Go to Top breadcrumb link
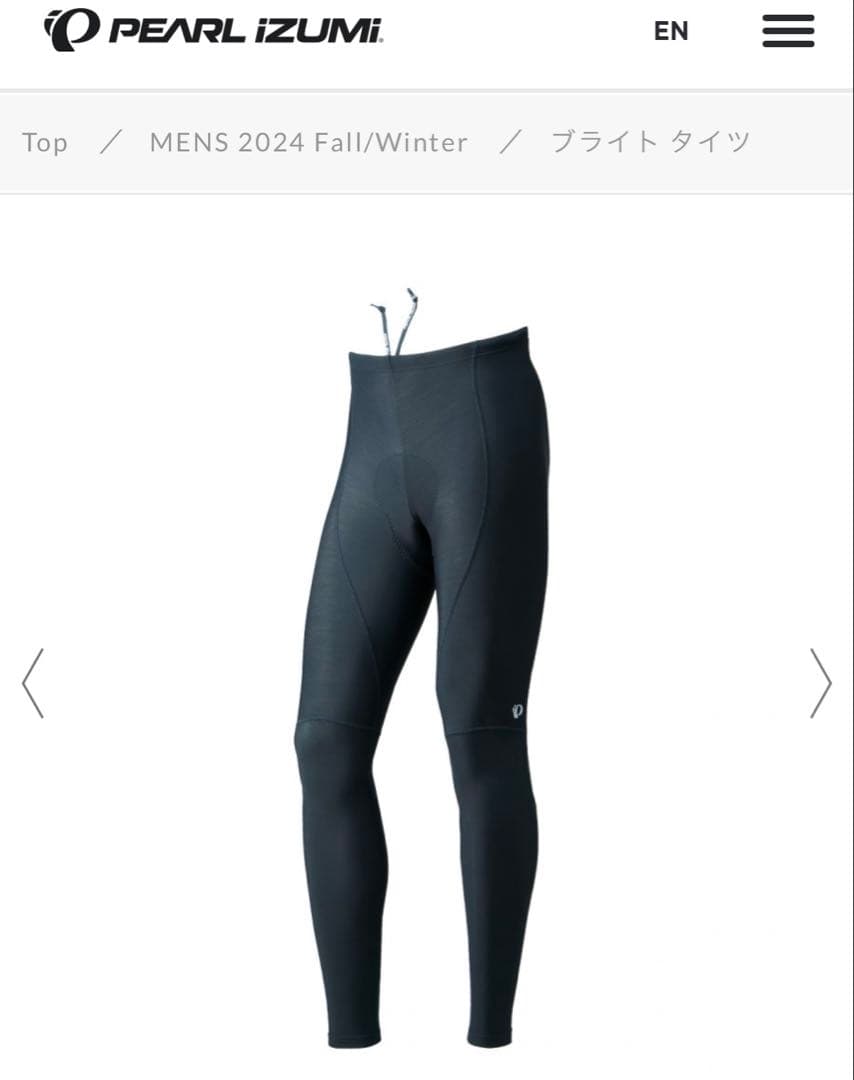 pos(45,142)
